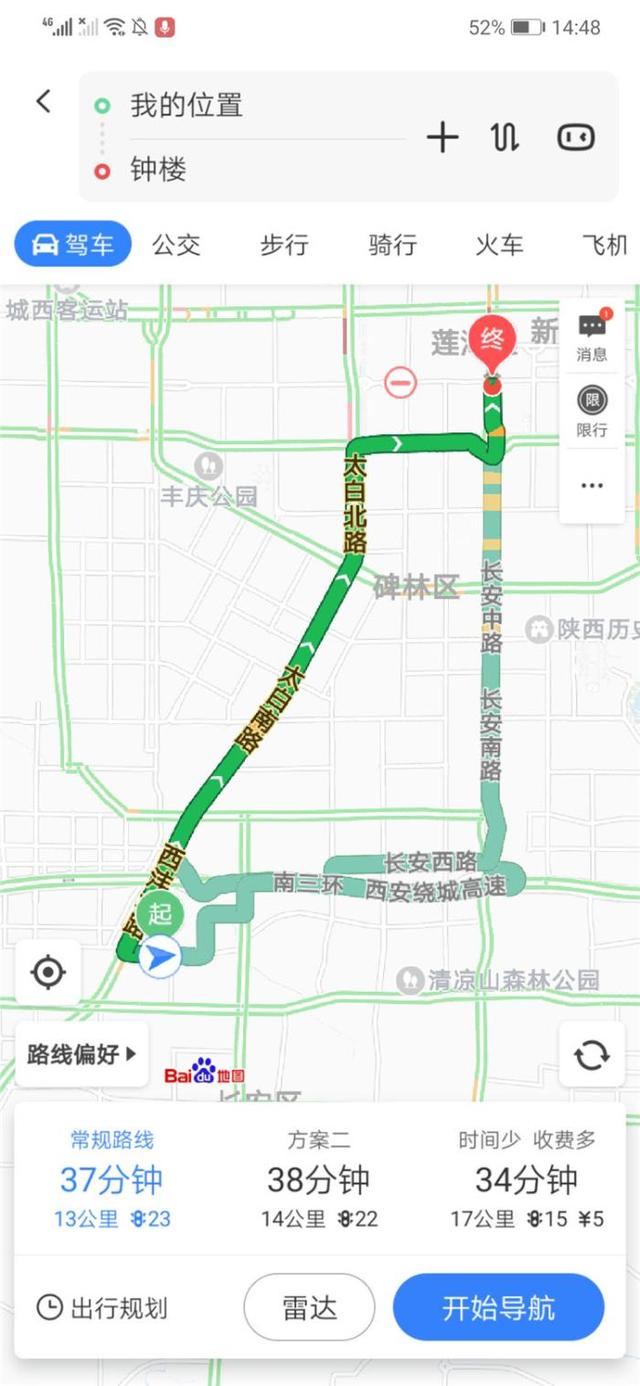Recenter the map on my location
Image resolution: width=640 pixels, height=1386 pixels.
click(x=48, y=972)
